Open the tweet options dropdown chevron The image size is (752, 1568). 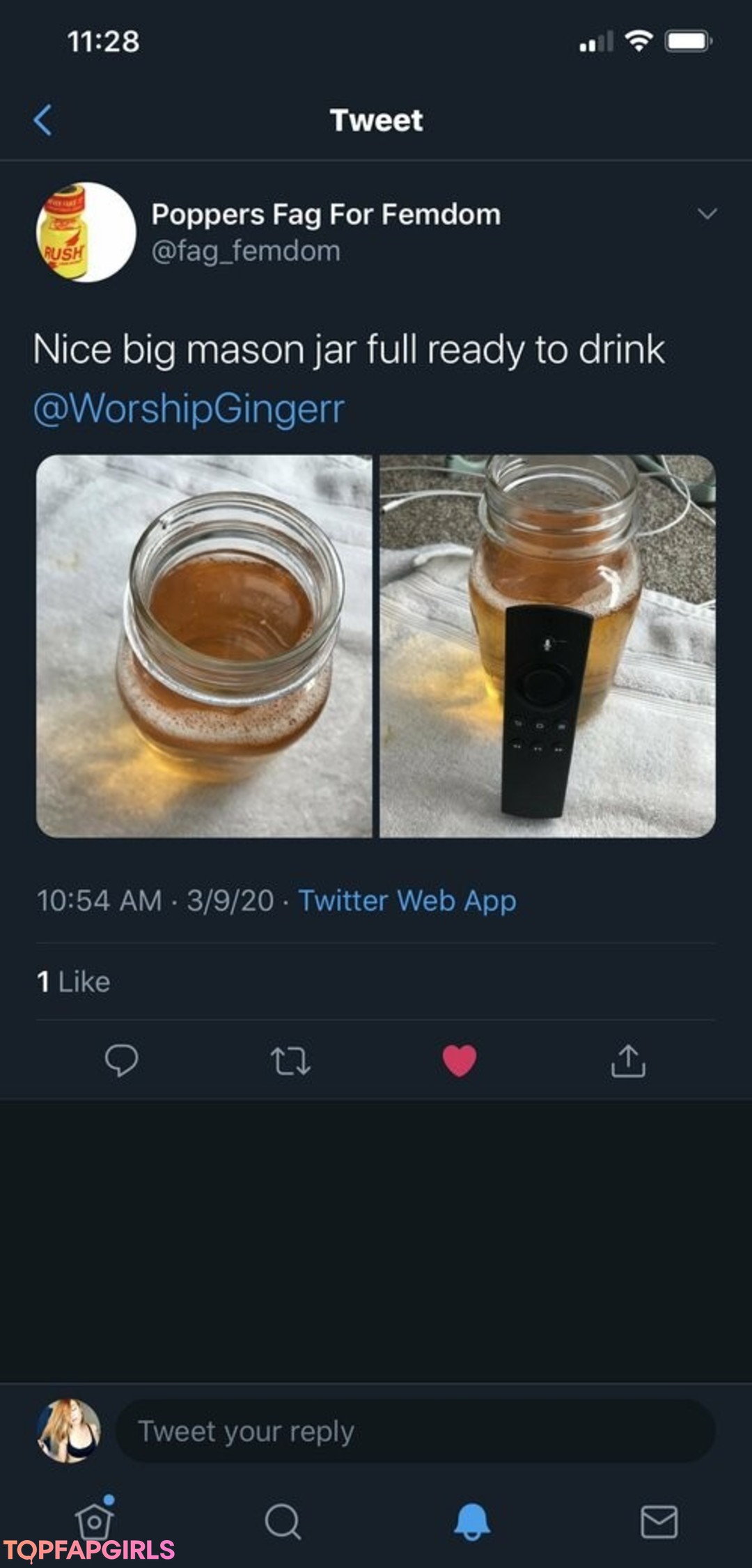tap(707, 214)
